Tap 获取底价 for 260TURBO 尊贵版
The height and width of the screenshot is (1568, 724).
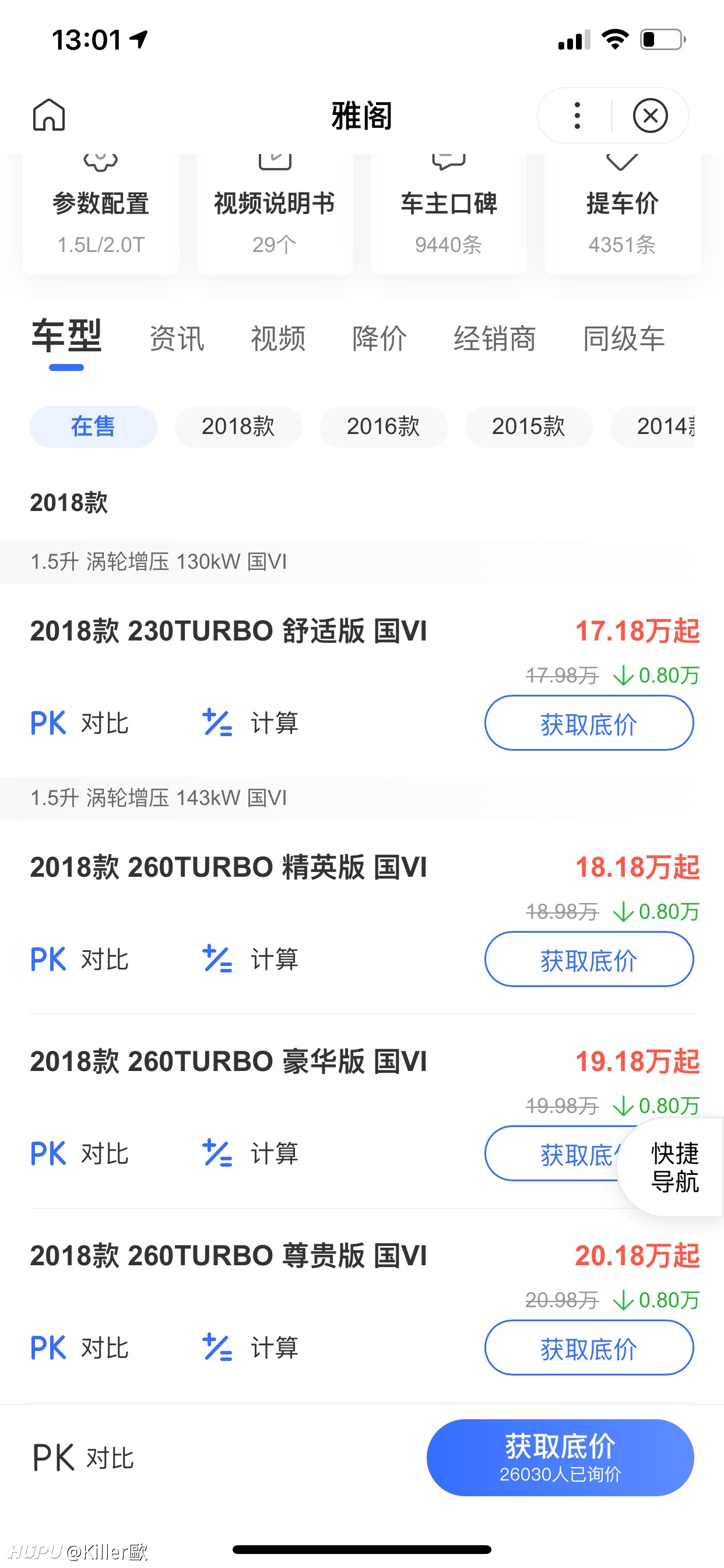589,1347
